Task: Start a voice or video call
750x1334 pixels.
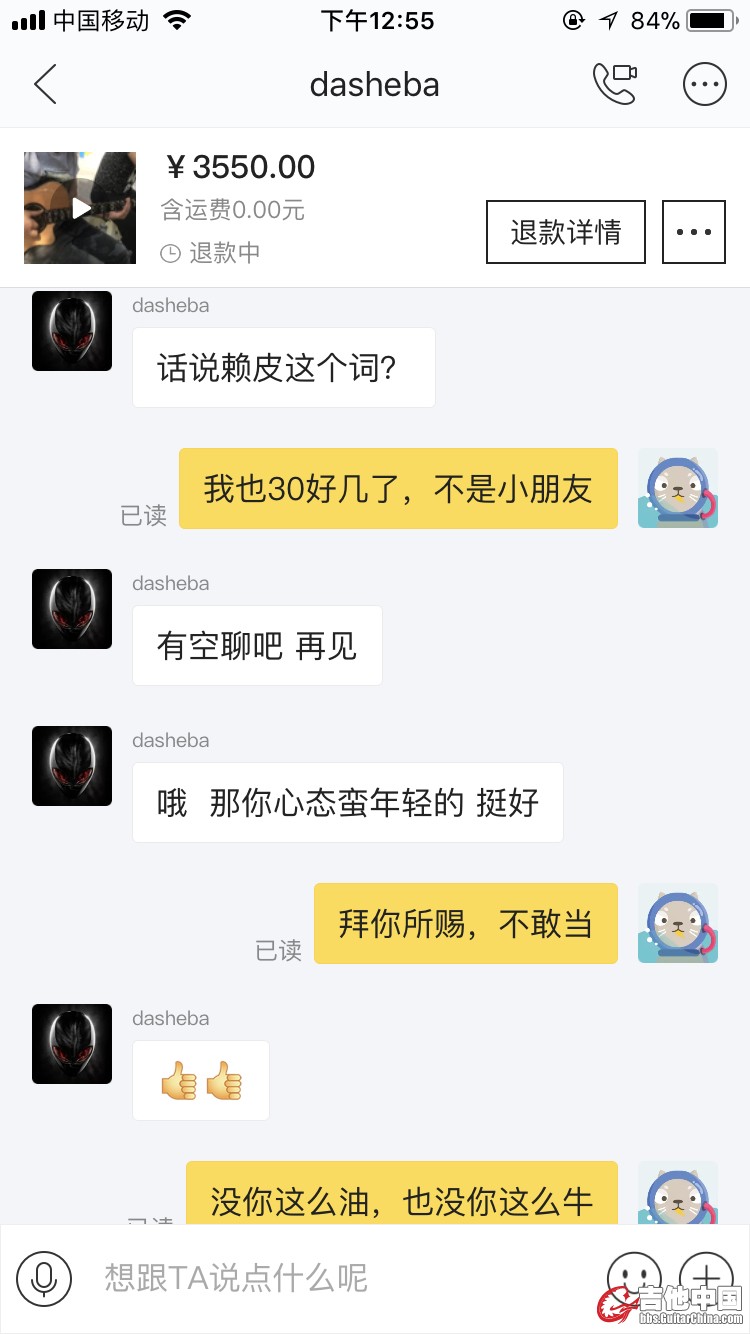Action: (615, 85)
